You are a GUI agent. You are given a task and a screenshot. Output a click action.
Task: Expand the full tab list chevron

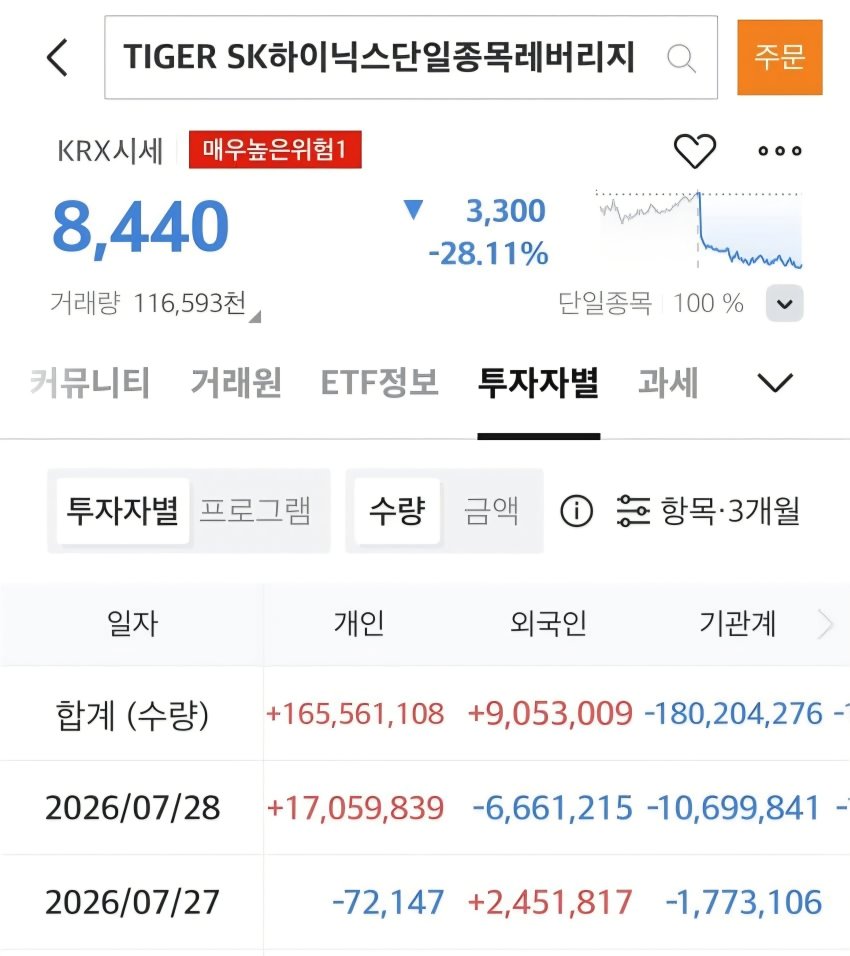click(x=775, y=383)
